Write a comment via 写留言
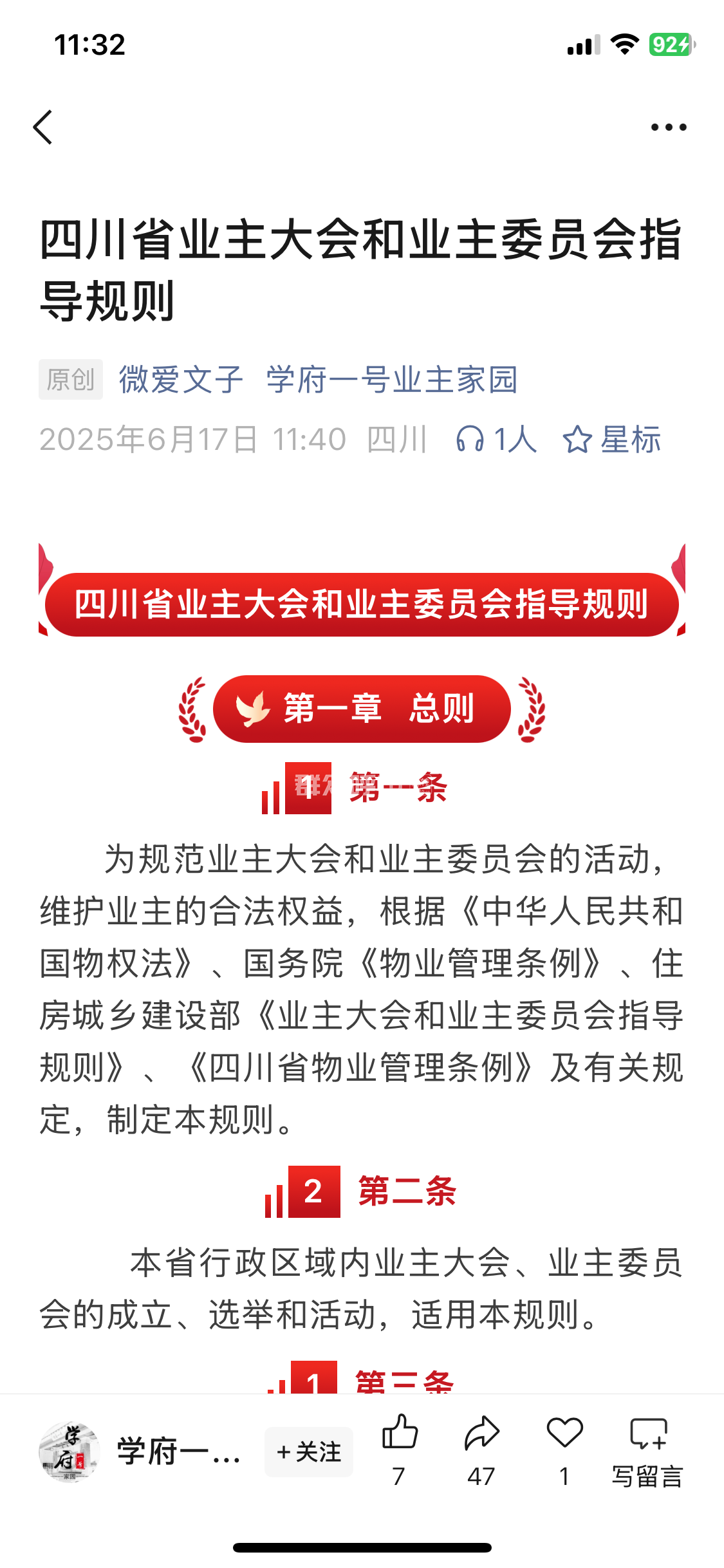 [x=647, y=1448]
